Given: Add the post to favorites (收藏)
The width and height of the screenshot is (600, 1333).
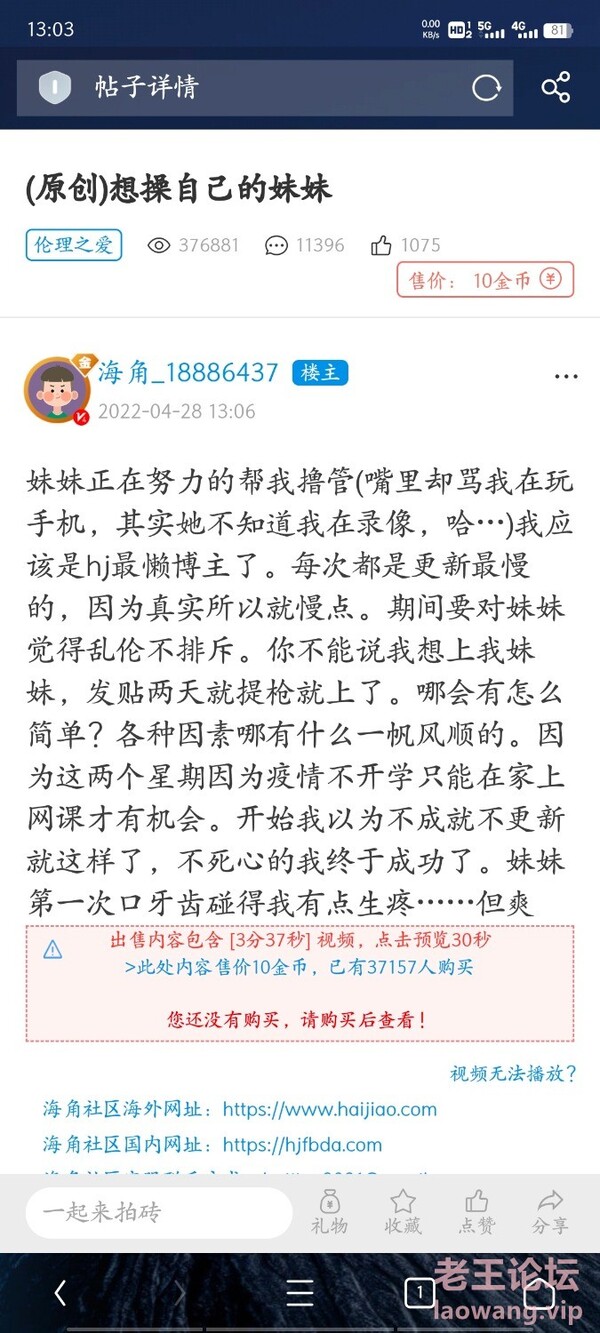Looking at the screenshot, I should [403, 1212].
